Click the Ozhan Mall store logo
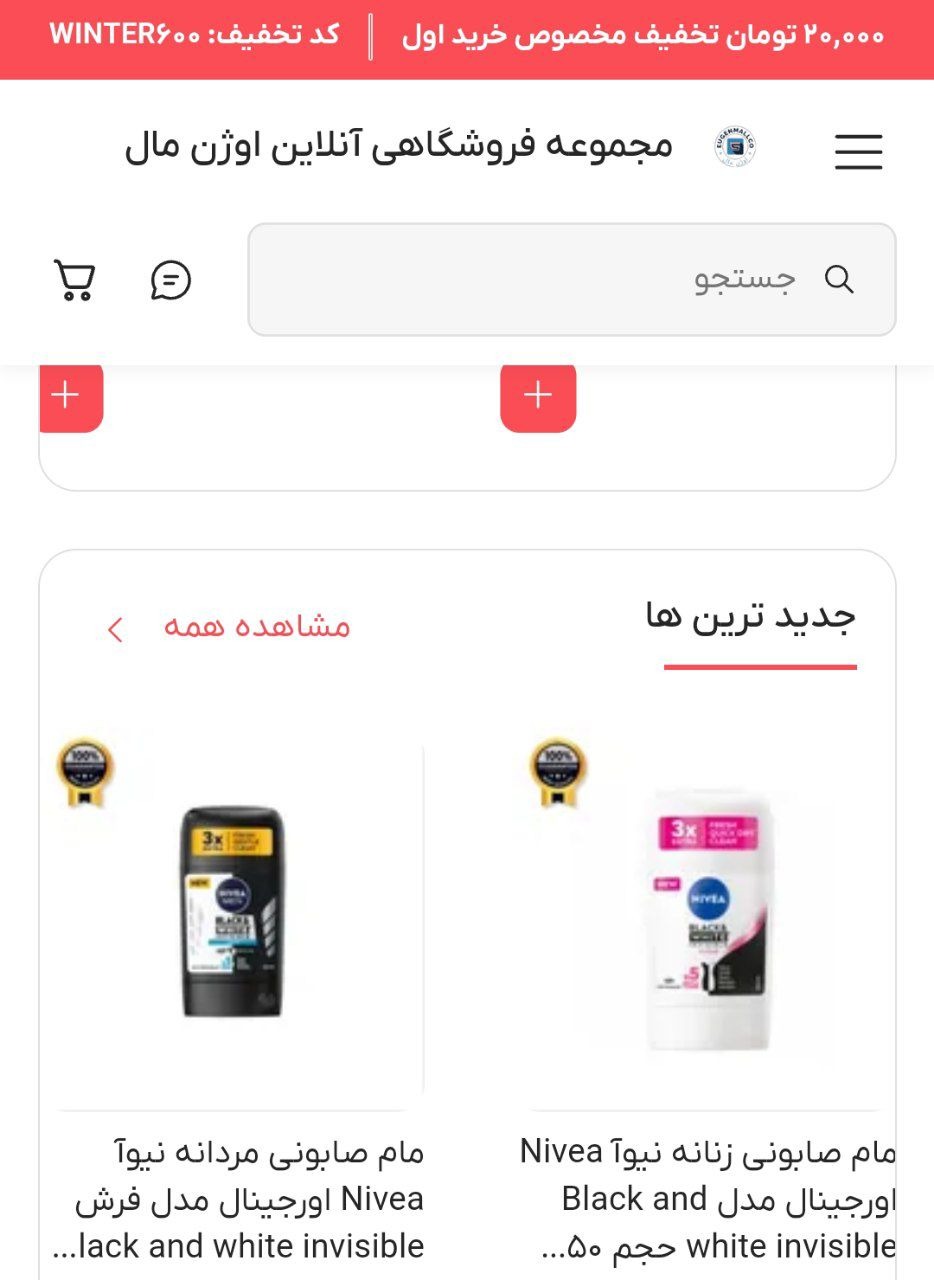The image size is (934, 1280). pos(733,148)
